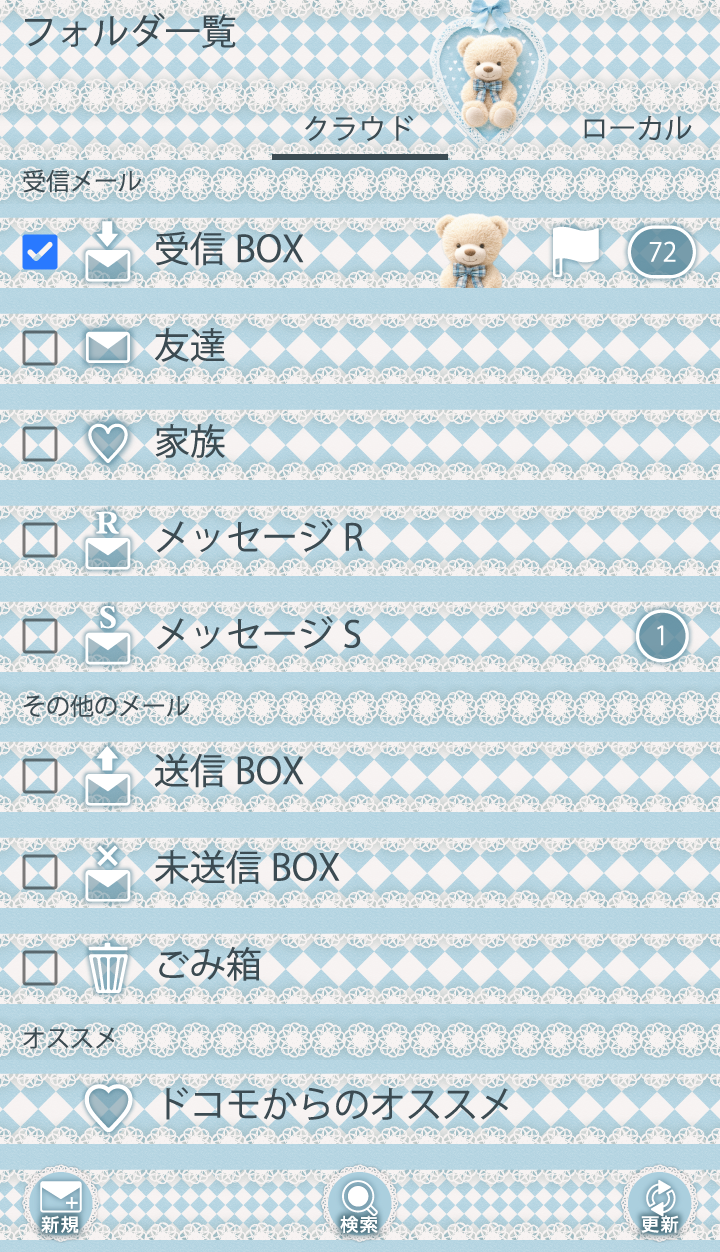Image resolution: width=720 pixels, height=1252 pixels.
Task: Tick the 友達 folder checkbox
Action: tap(40, 348)
